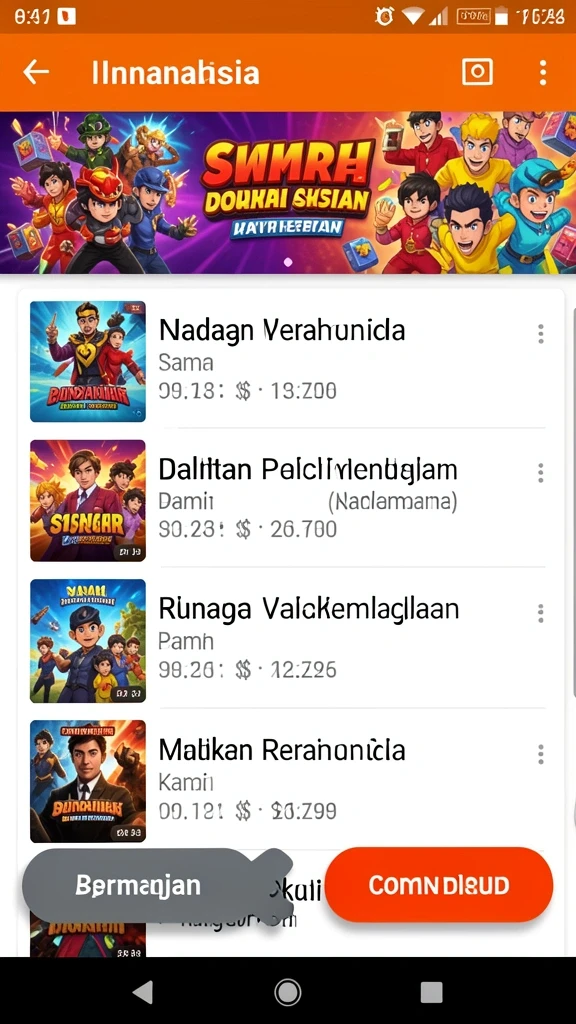Open more options for Nadagn Verahunicla
This screenshot has height=1024, width=576.
pyautogui.click(x=541, y=334)
